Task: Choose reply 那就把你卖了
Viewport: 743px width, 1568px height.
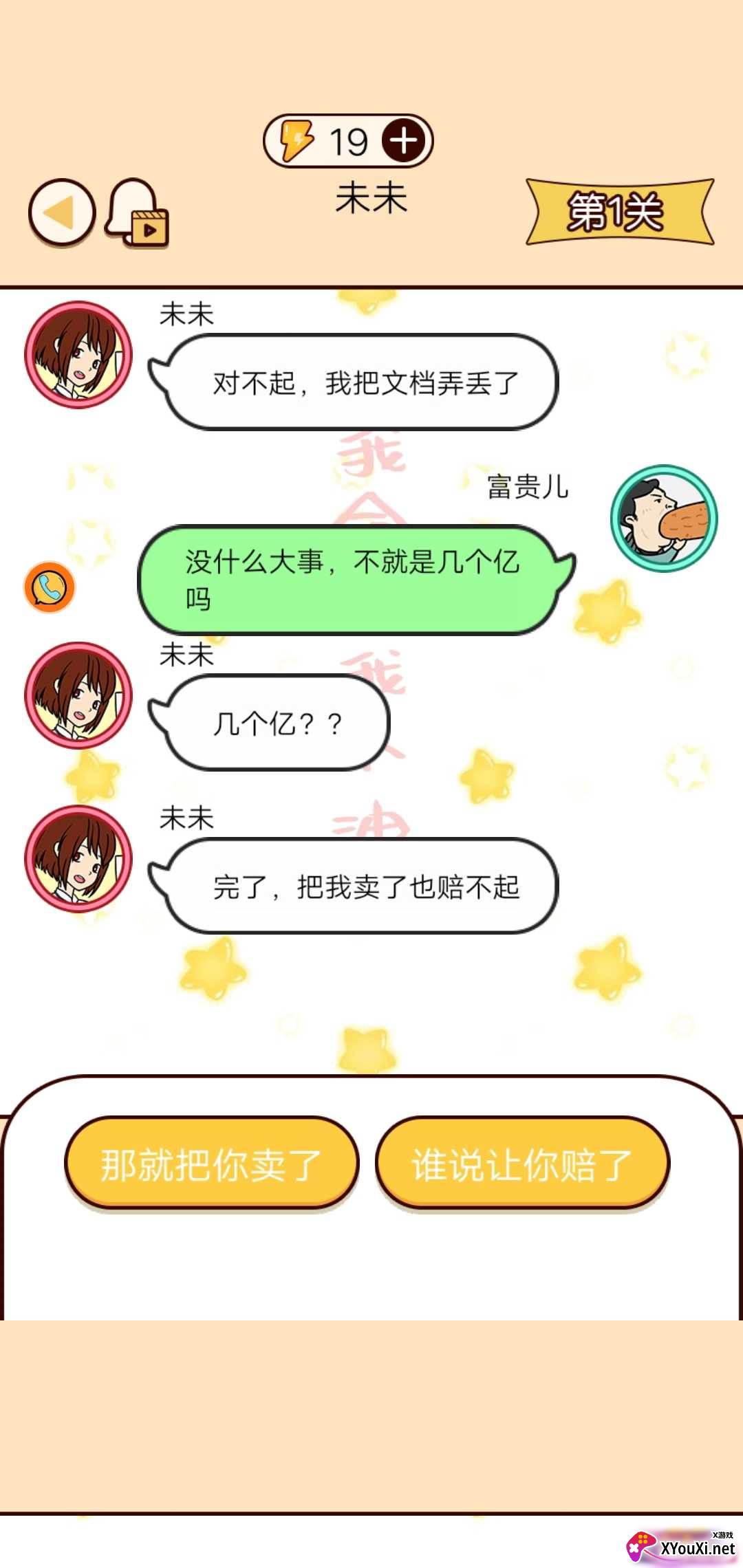Action: tap(212, 1164)
